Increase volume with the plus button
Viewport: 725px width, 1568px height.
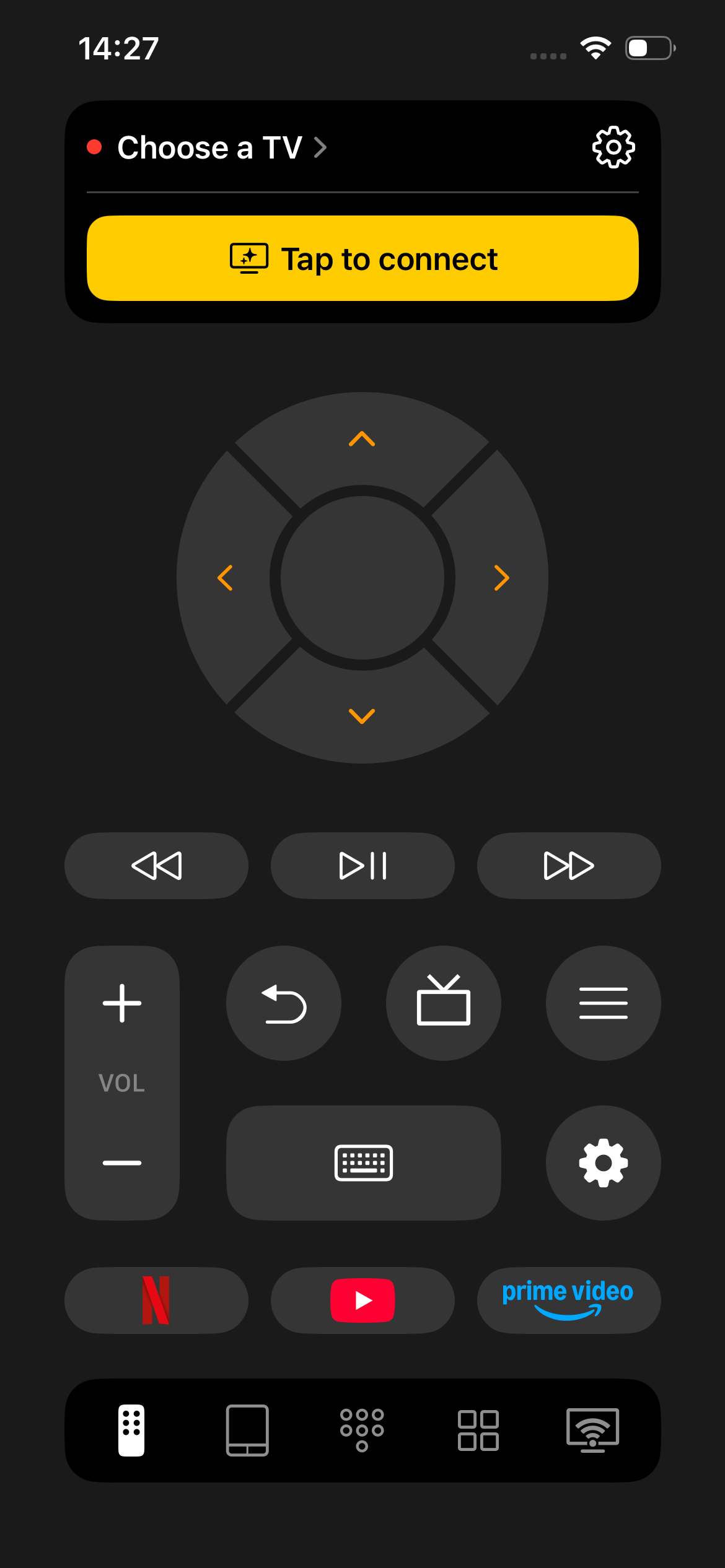(122, 1003)
